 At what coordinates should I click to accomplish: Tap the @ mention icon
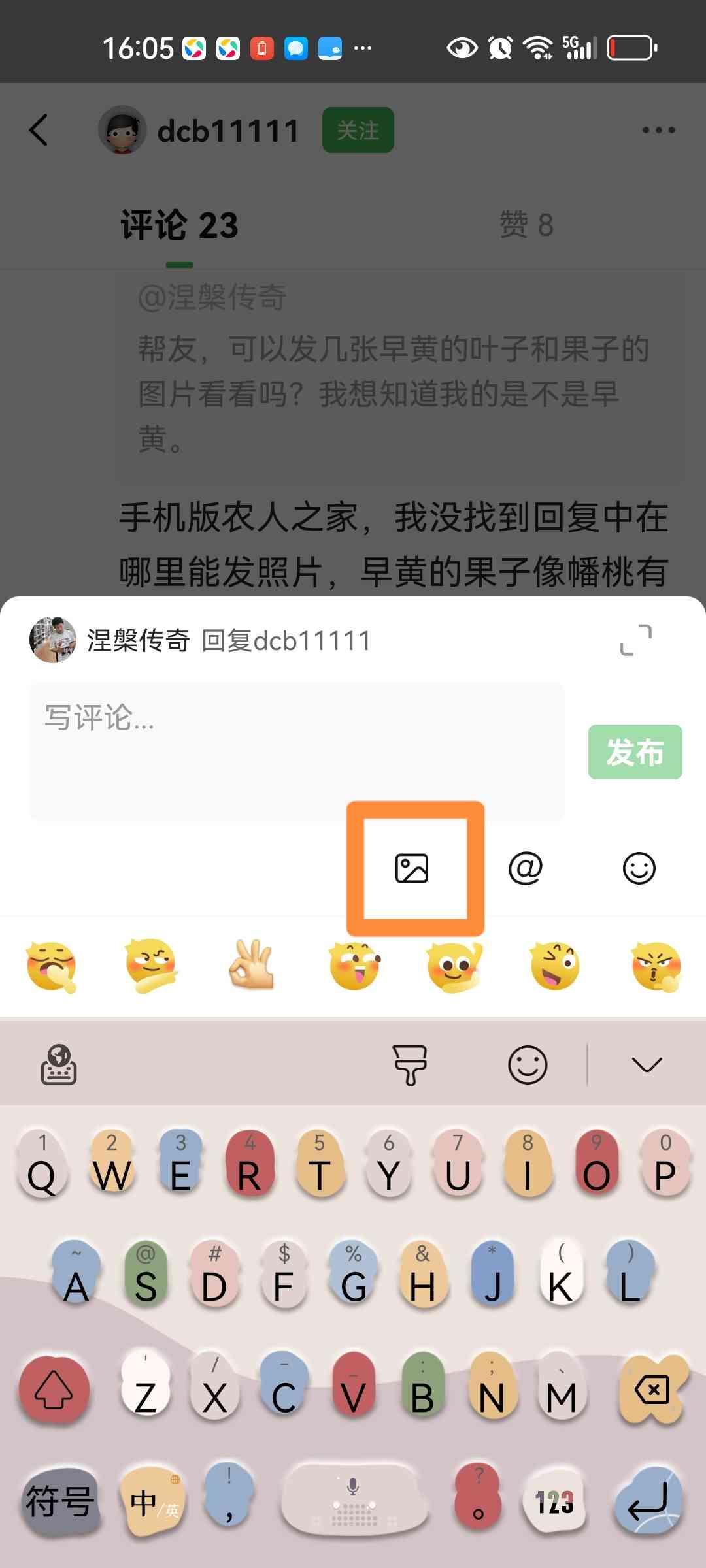click(x=526, y=868)
